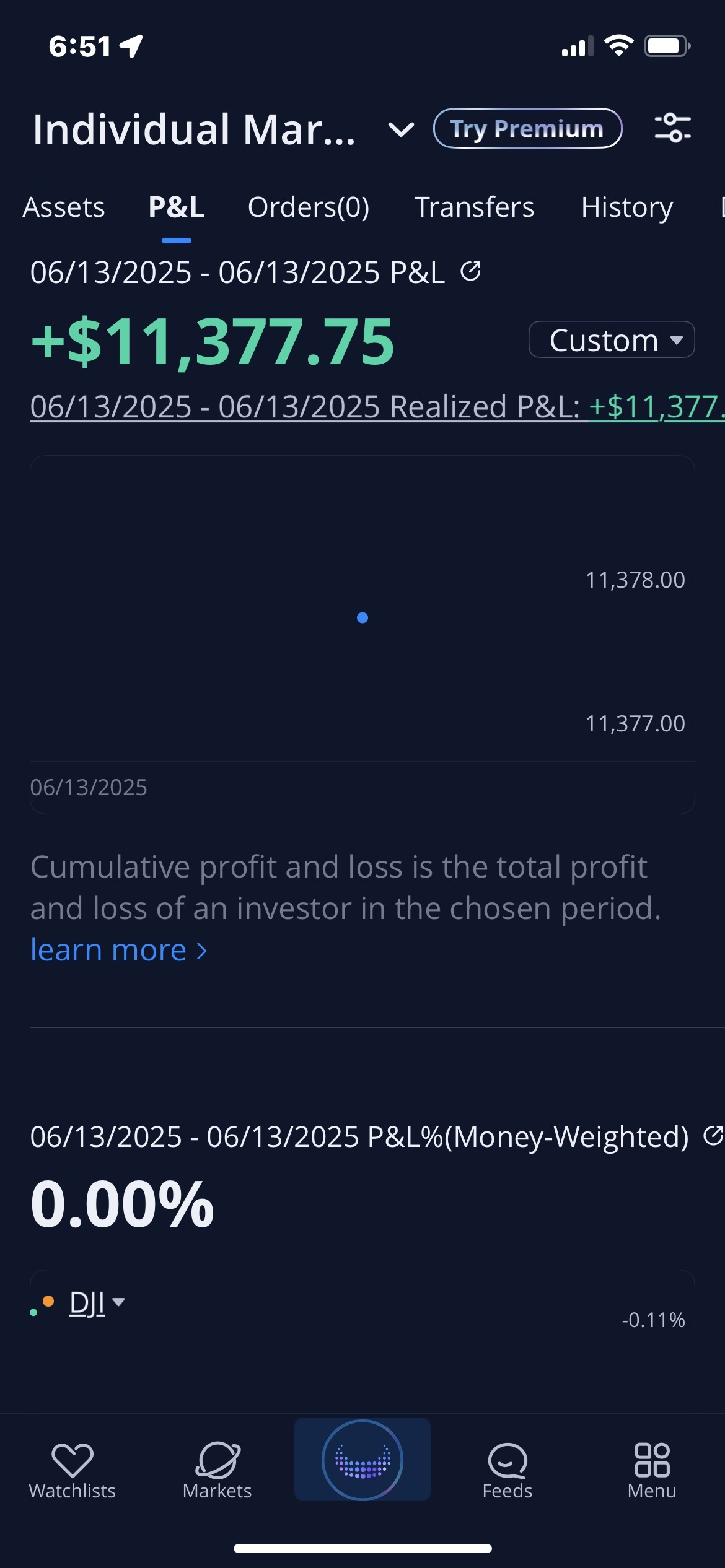This screenshot has height=1568, width=725.
Task: Open the Markets tab
Action: tap(217, 1470)
